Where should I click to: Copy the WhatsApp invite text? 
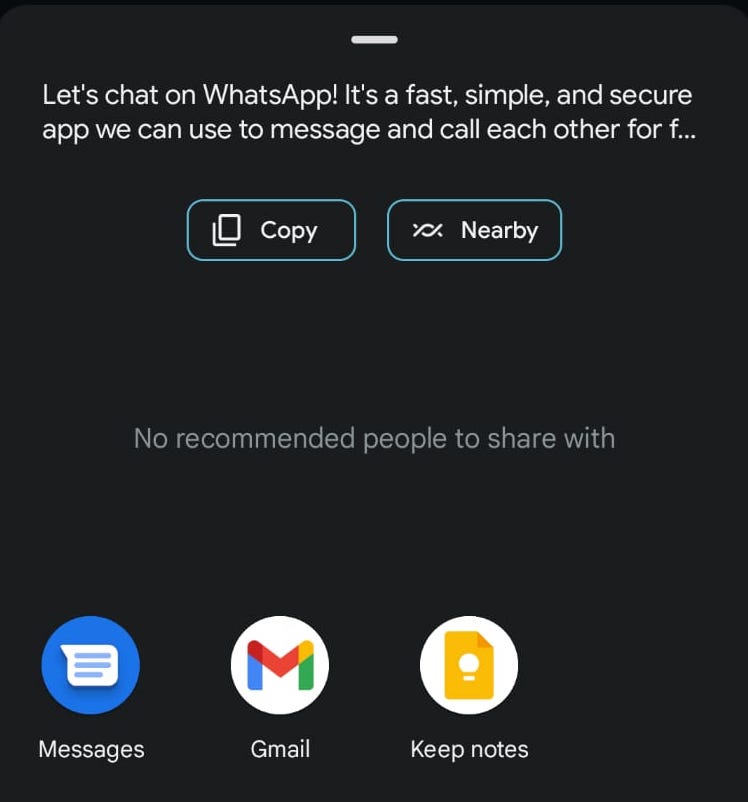click(271, 230)
